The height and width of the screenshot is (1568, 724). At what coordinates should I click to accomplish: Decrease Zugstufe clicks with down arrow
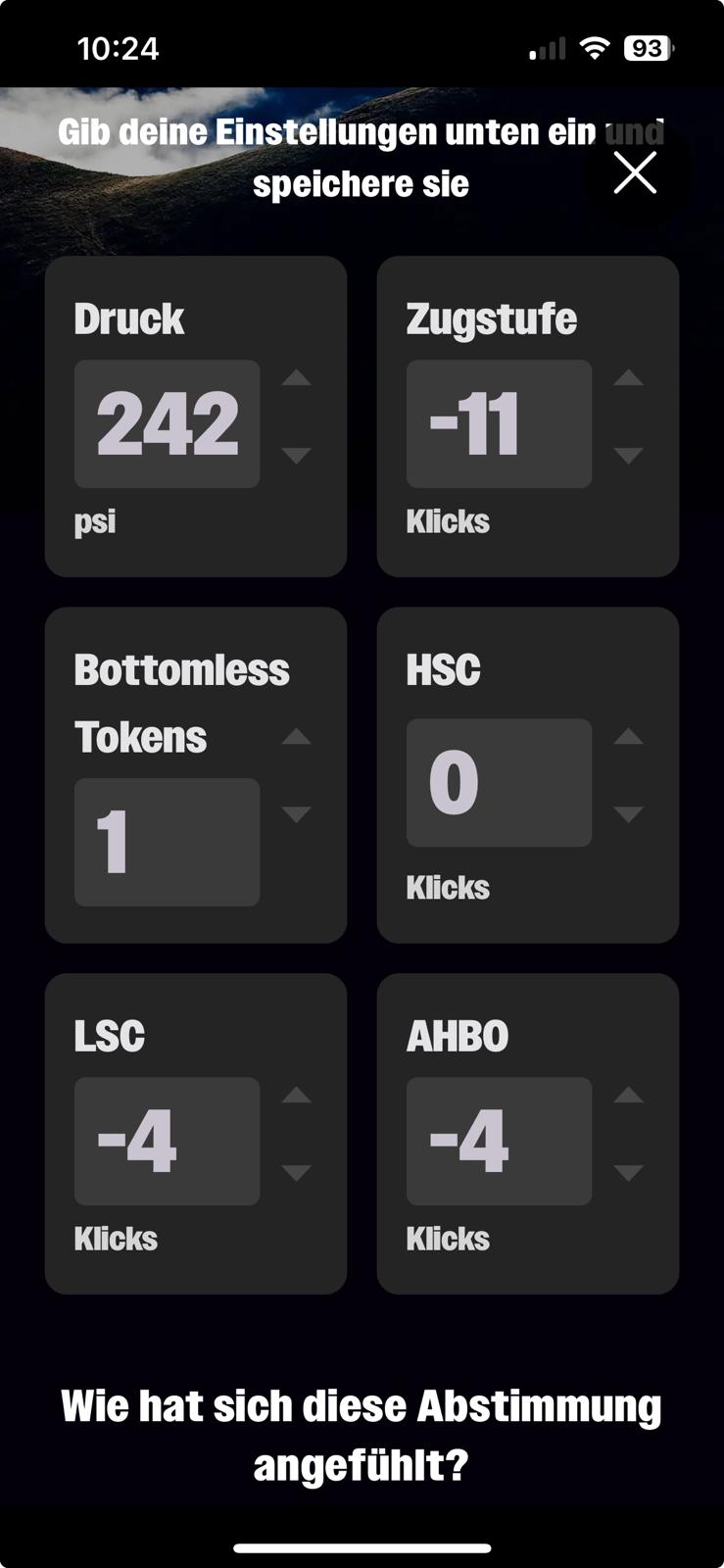tap(628, 456)
